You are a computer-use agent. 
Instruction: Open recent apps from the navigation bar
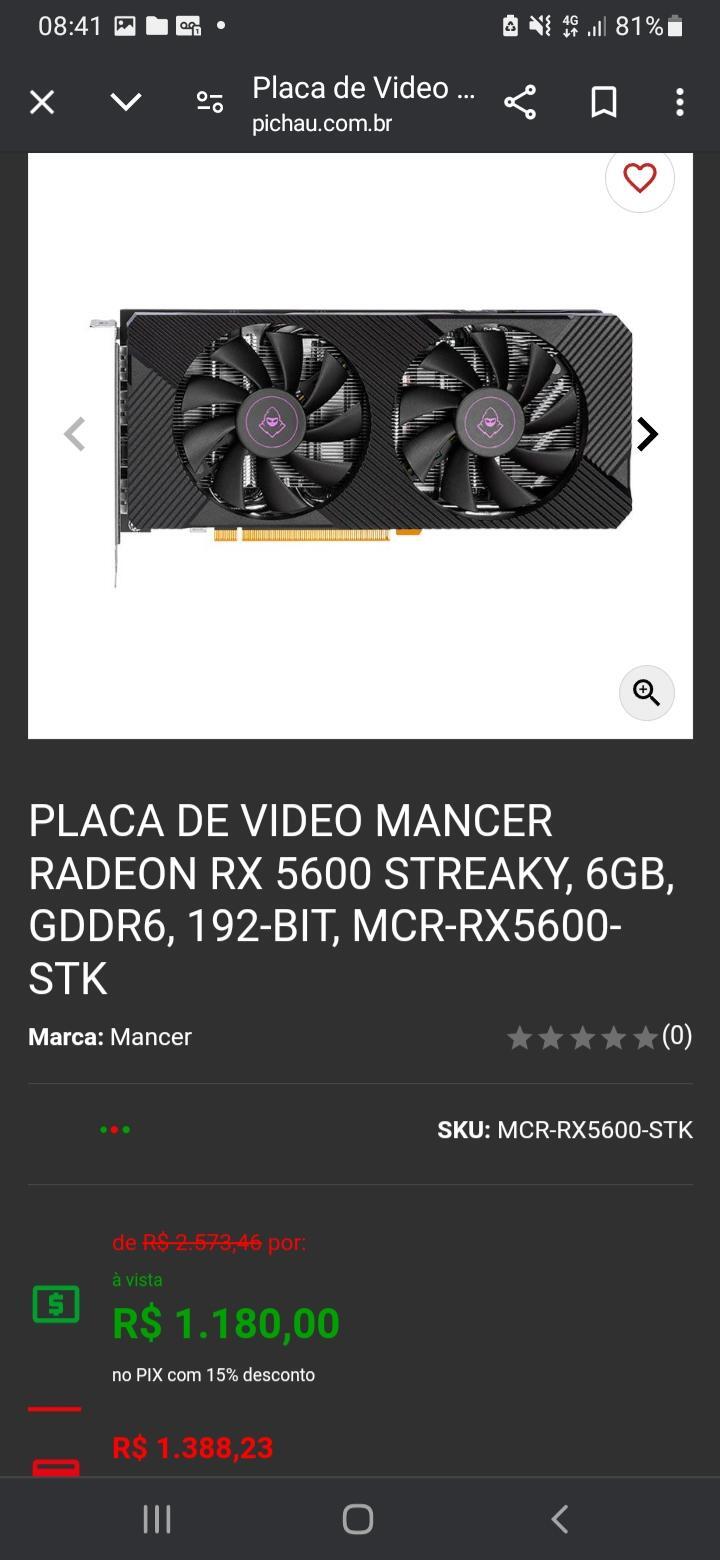(x=157, y=1519)
